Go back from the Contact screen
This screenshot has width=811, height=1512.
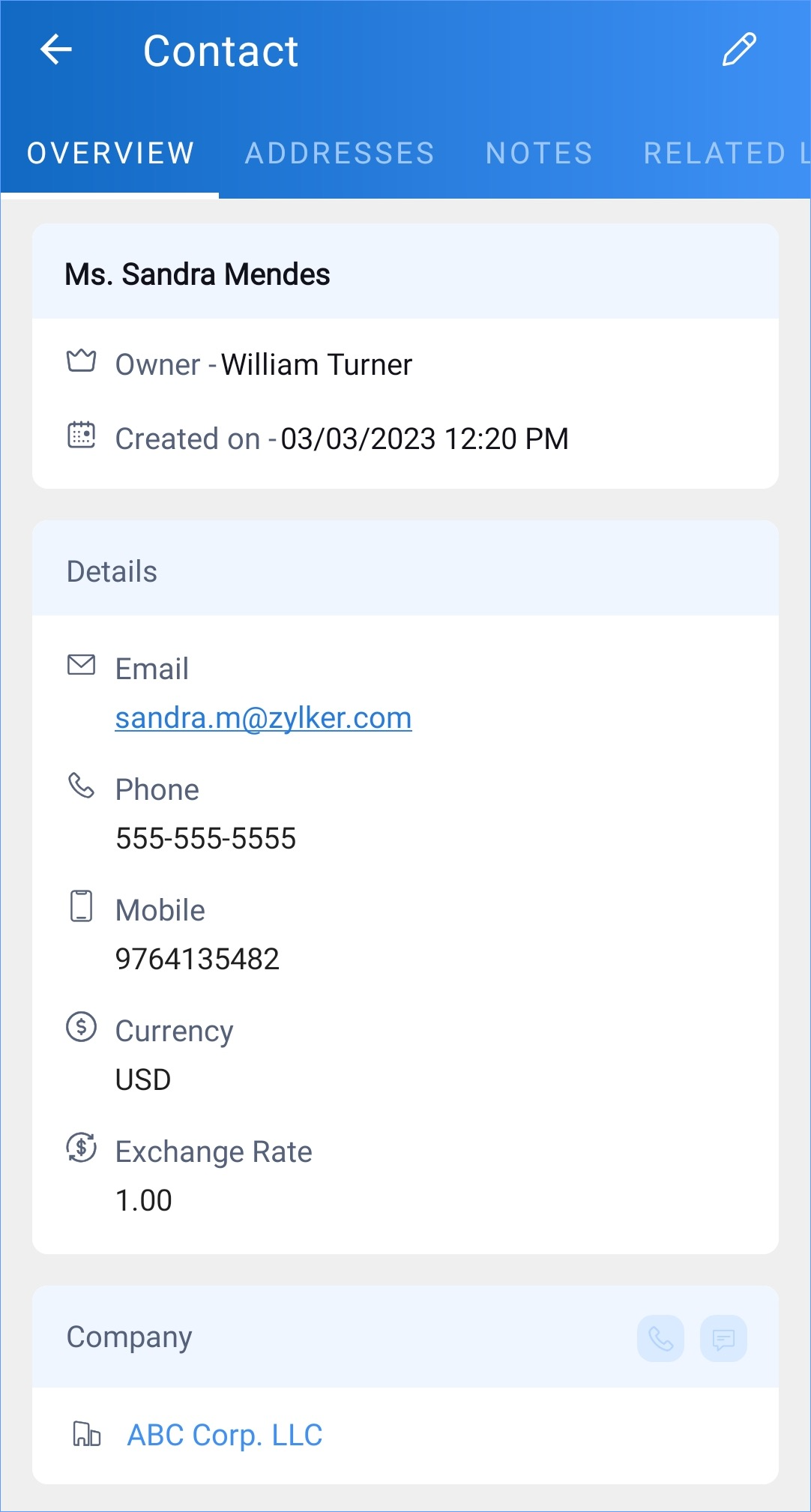(x=56, y=50)
